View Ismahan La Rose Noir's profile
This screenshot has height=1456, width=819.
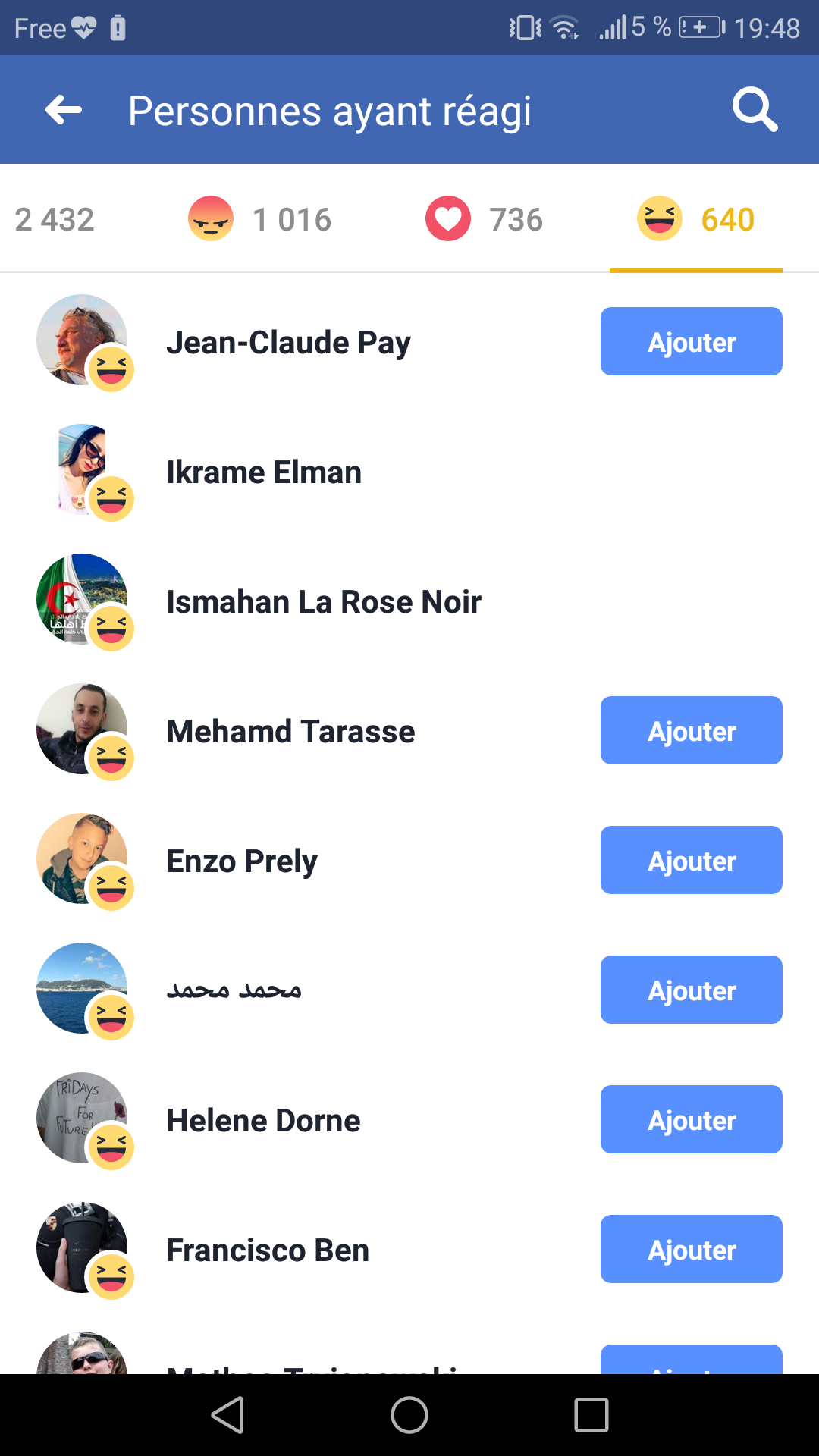324,602
